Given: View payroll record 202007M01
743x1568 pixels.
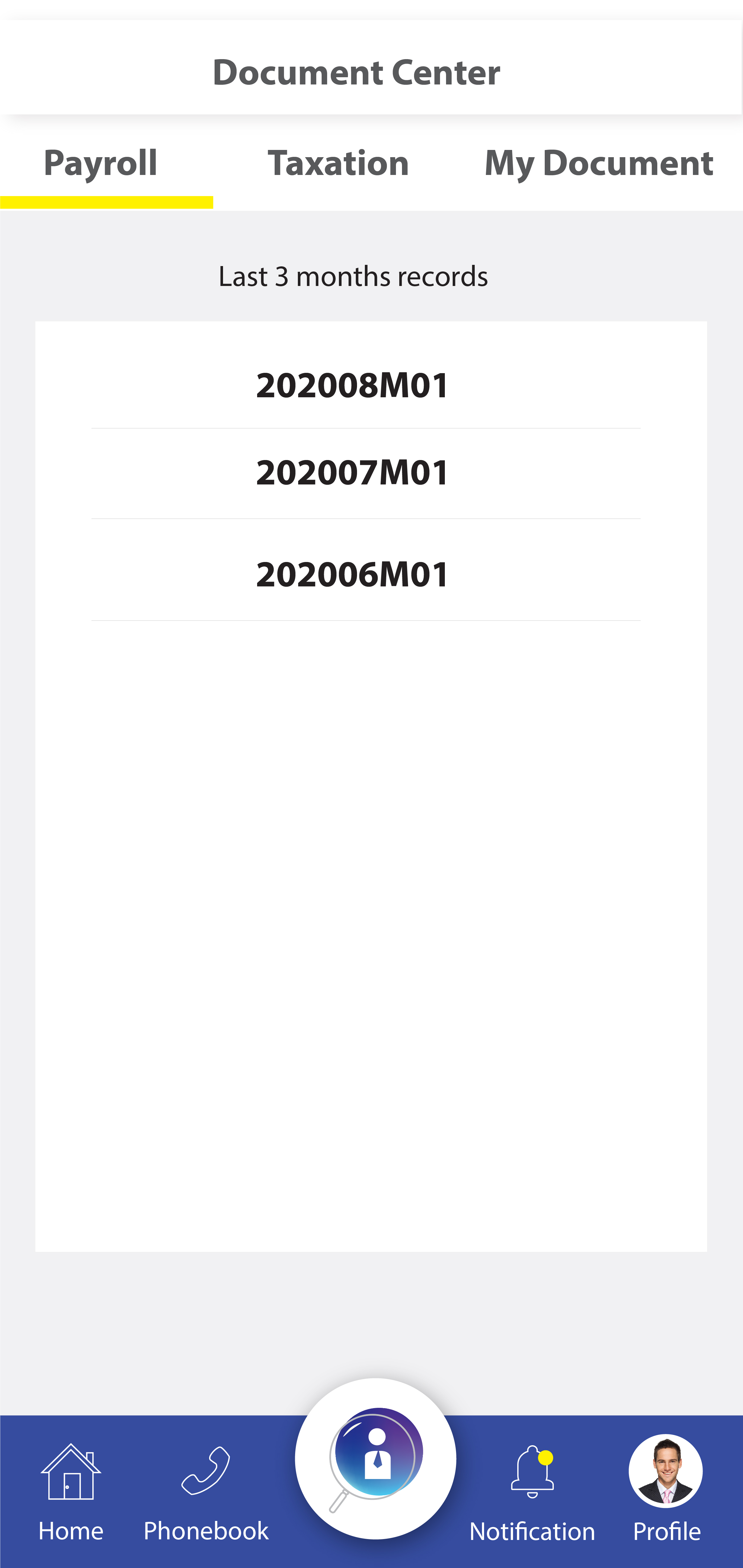Looking at the screenshot, I should click(365, 474).
